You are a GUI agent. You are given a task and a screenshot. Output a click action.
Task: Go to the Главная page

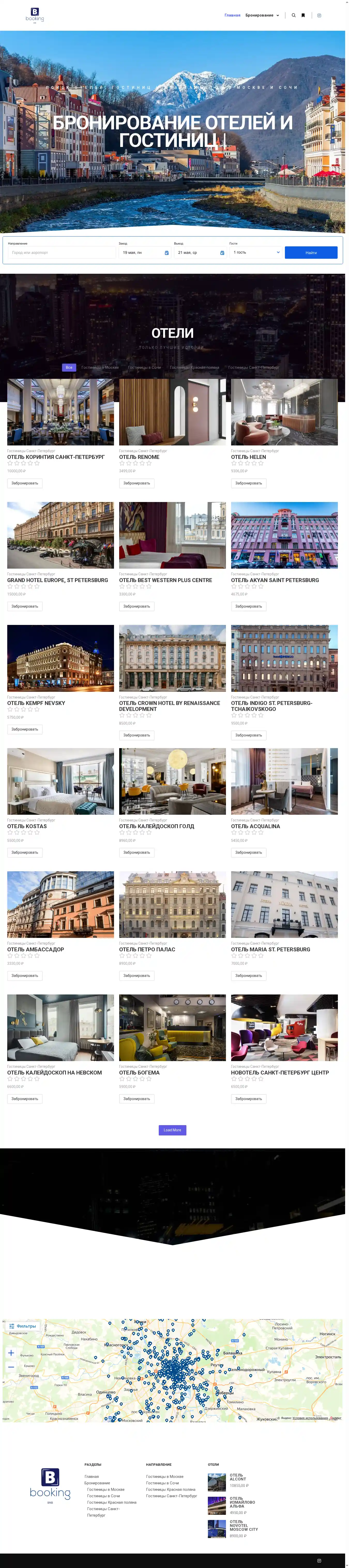[x=232, y=15]
